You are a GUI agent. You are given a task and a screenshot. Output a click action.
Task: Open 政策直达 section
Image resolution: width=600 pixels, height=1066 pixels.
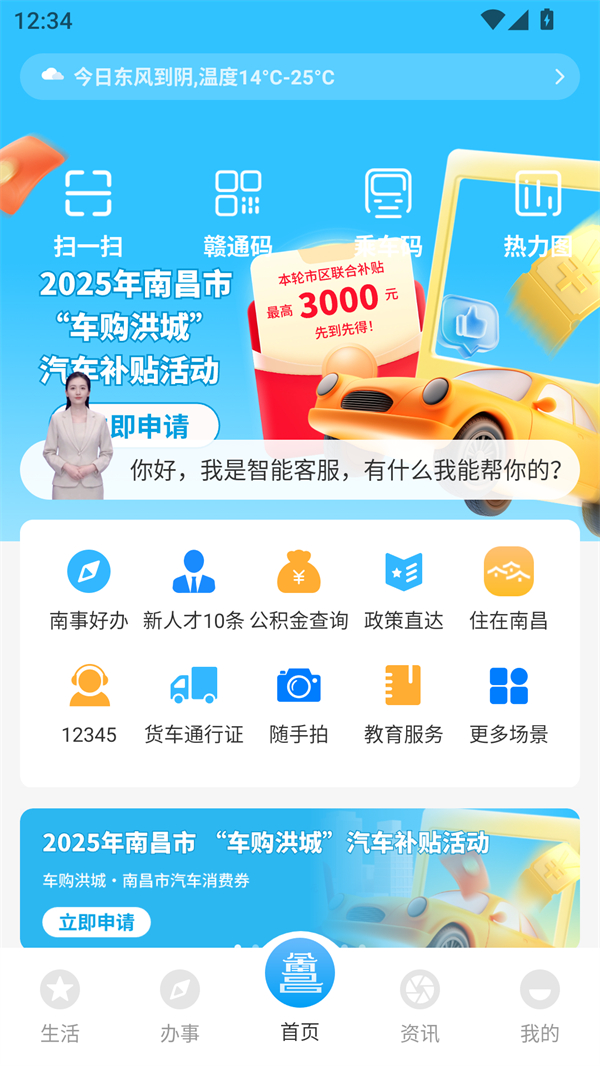pyautogui.click(x=404, y=590)
